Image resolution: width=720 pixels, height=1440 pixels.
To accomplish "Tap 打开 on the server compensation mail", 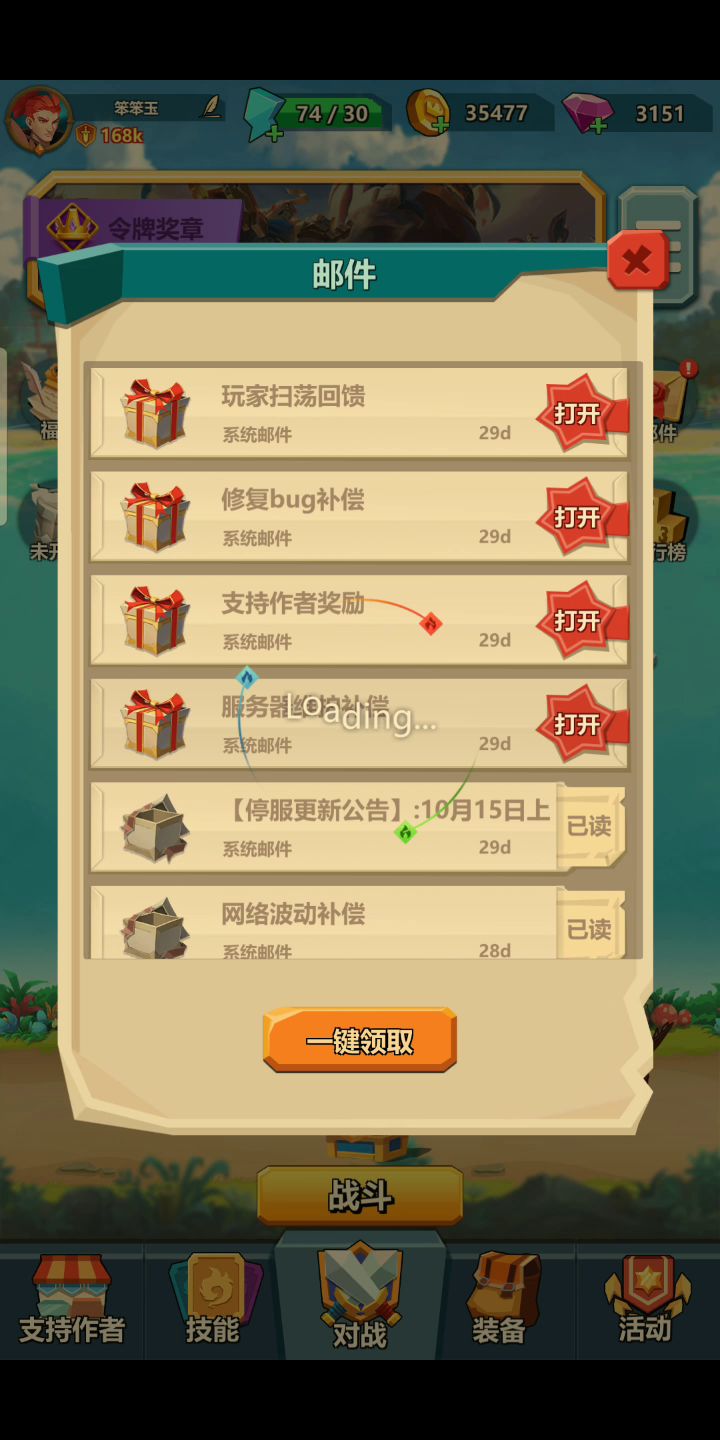I will 579,724.
